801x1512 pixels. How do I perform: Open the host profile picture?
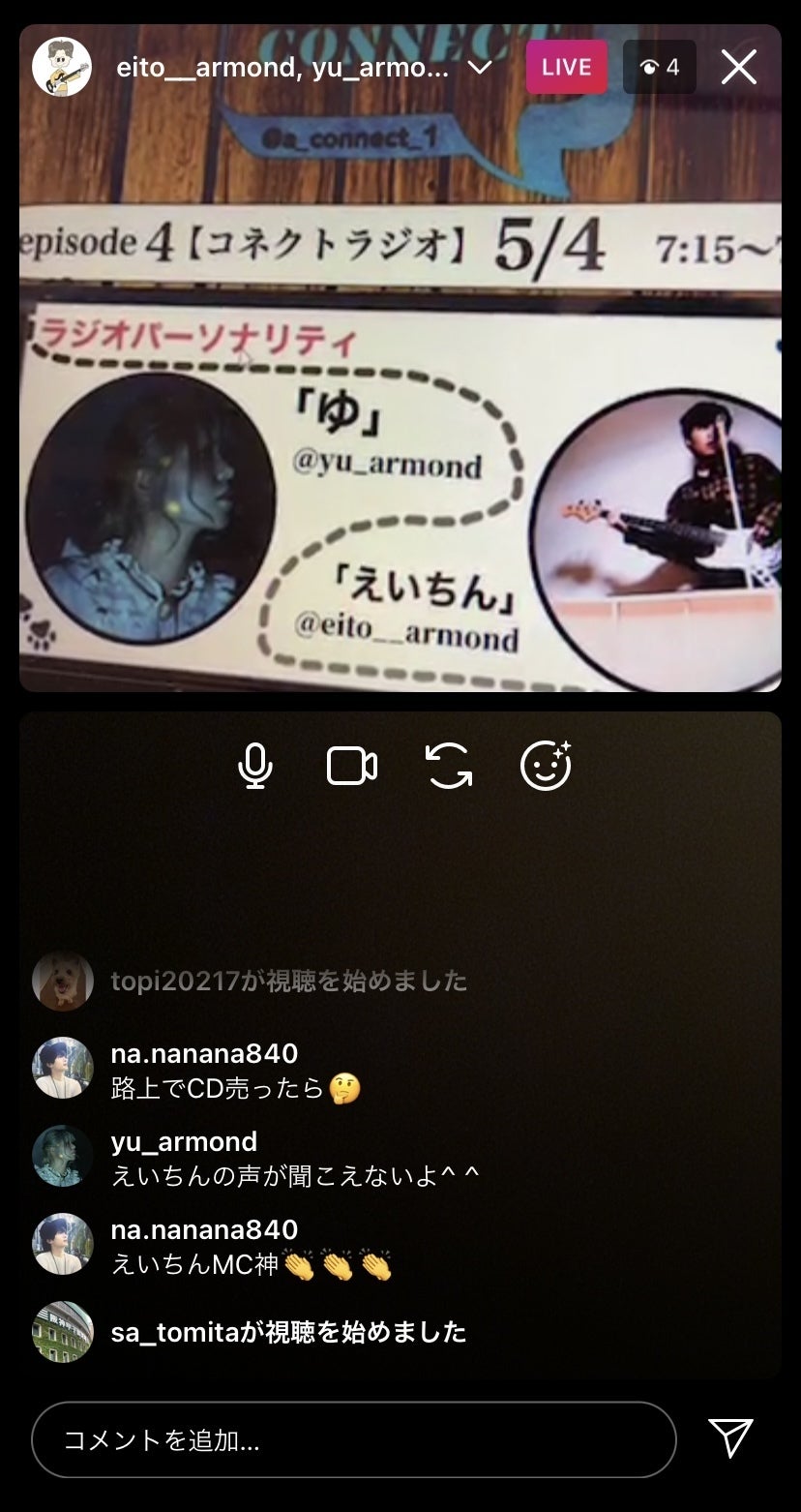pos(62,68)
